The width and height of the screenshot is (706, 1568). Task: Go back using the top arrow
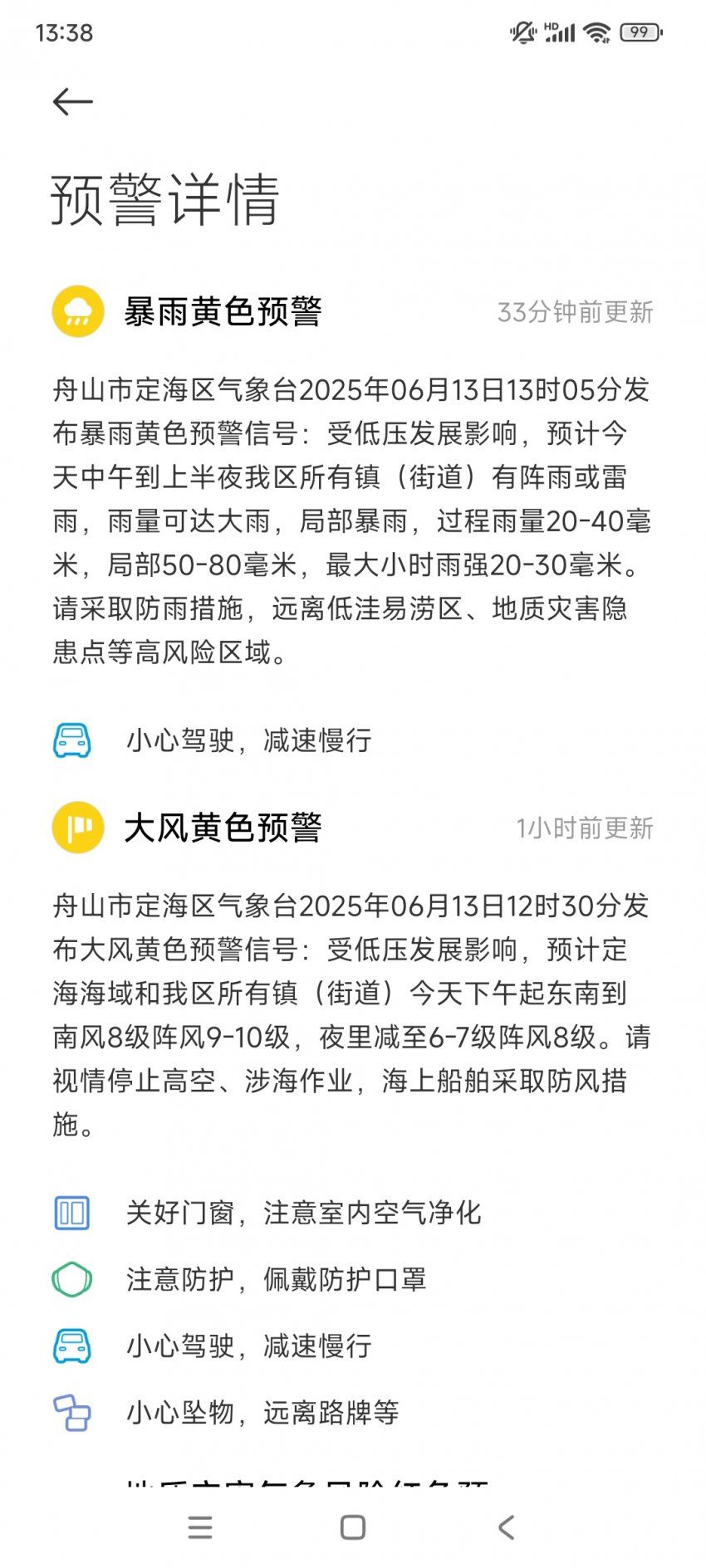(x=72, y=102)
